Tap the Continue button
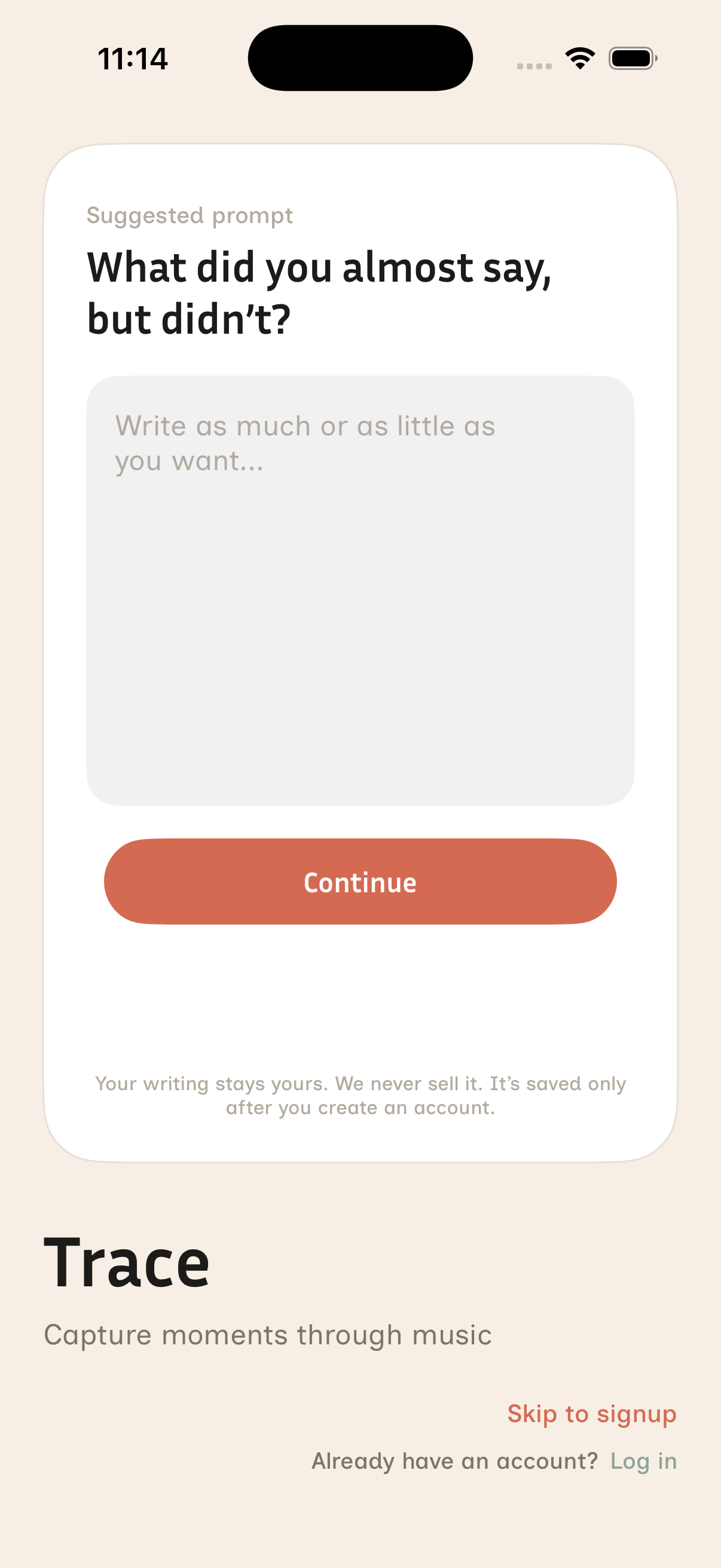This screenshot has width=721, height=1568. (360, 881)
